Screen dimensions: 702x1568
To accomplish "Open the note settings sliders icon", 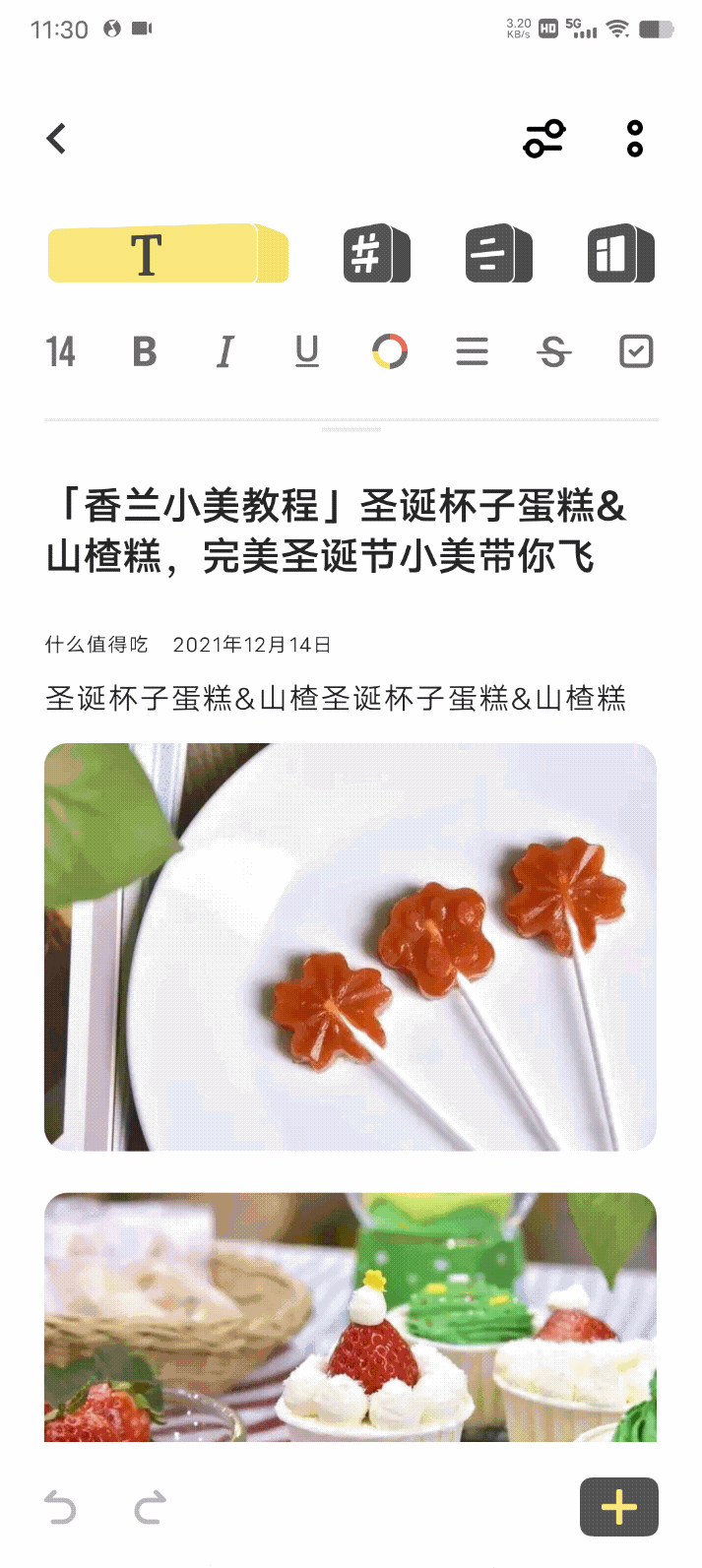I will 543,139.
